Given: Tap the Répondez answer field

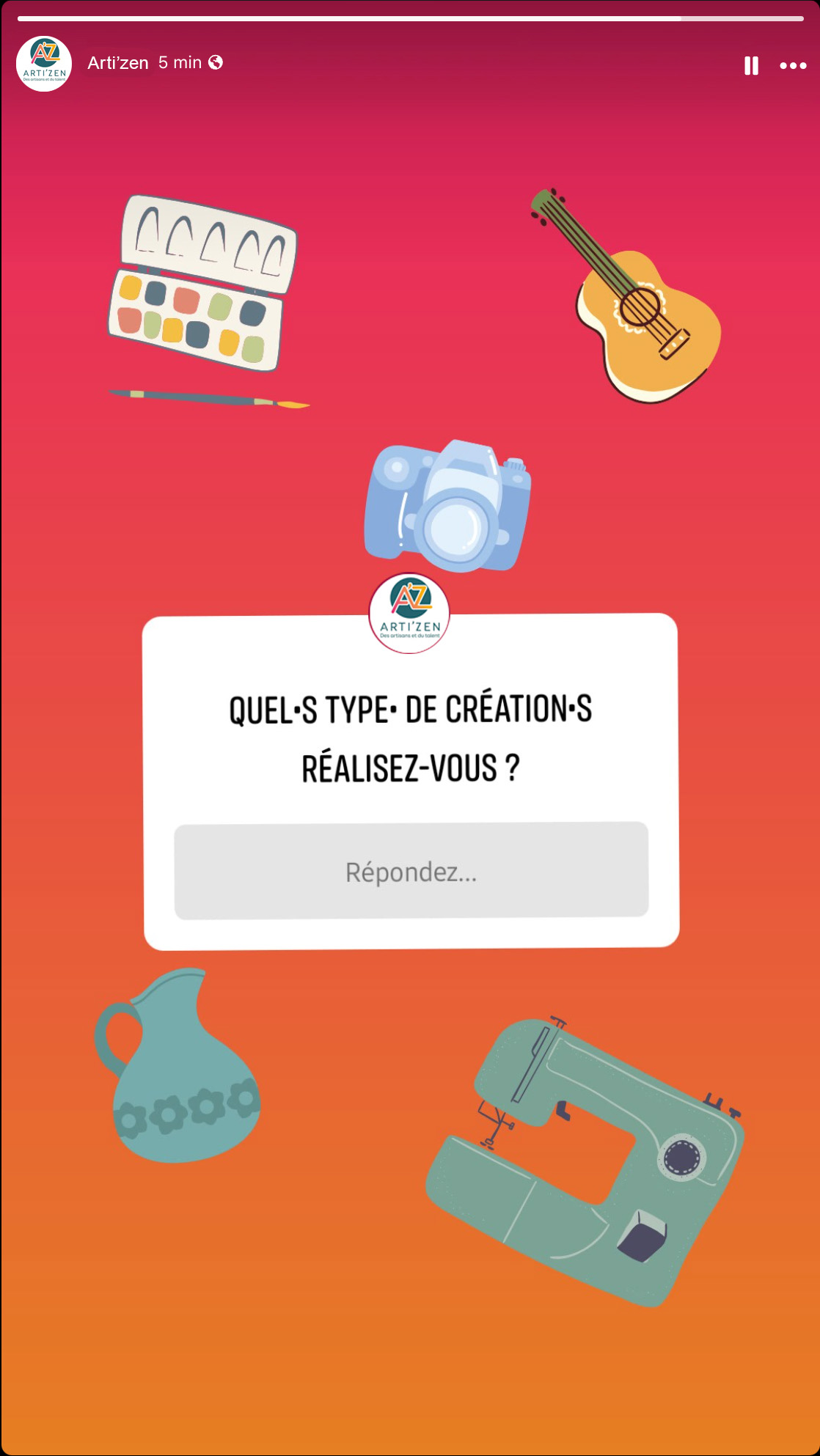Looking at the screenshot, I should pyautogui.click(x=411, y=871).
